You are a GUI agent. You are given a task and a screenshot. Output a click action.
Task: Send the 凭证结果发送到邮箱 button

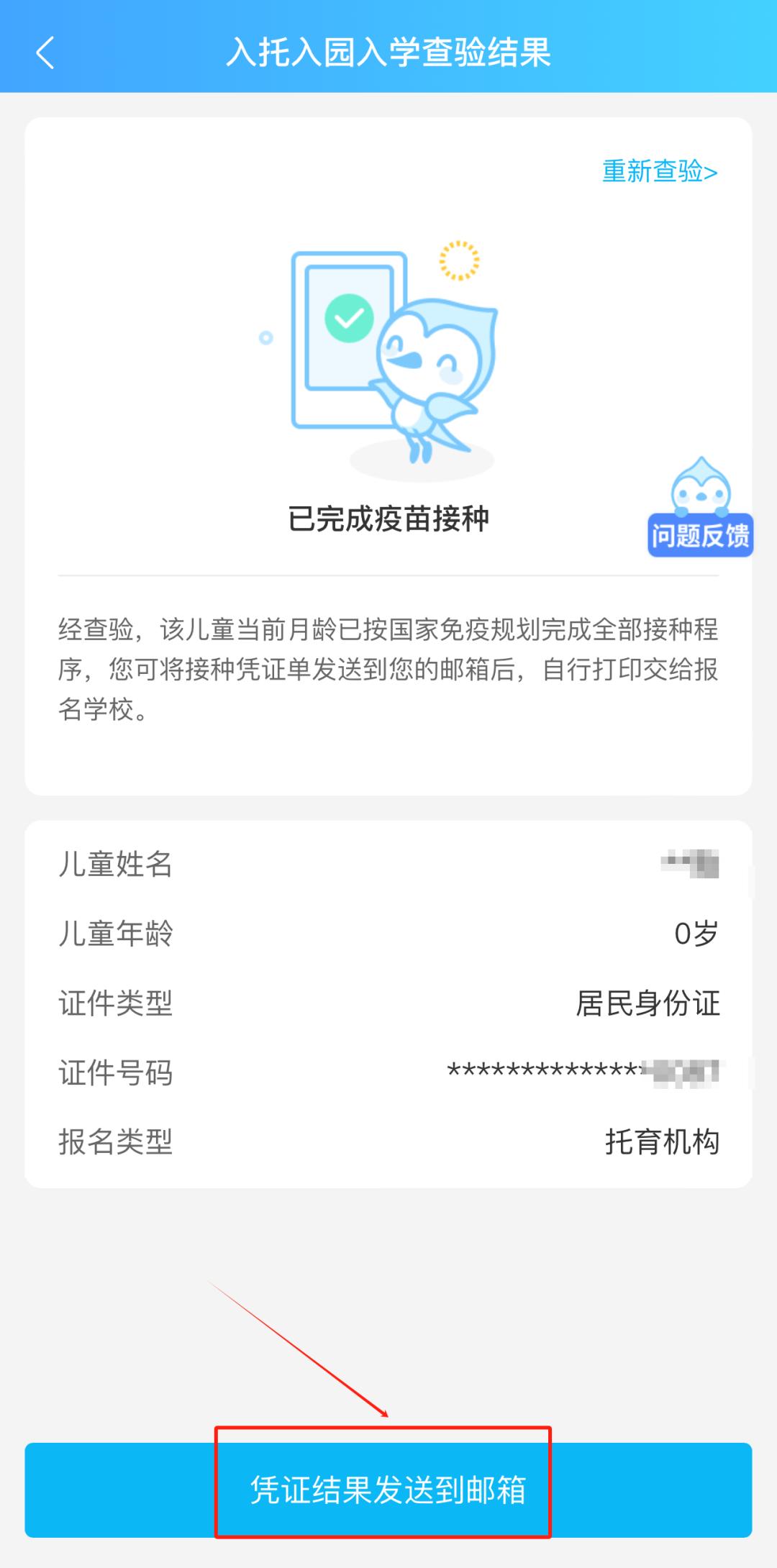[388, 1489]
